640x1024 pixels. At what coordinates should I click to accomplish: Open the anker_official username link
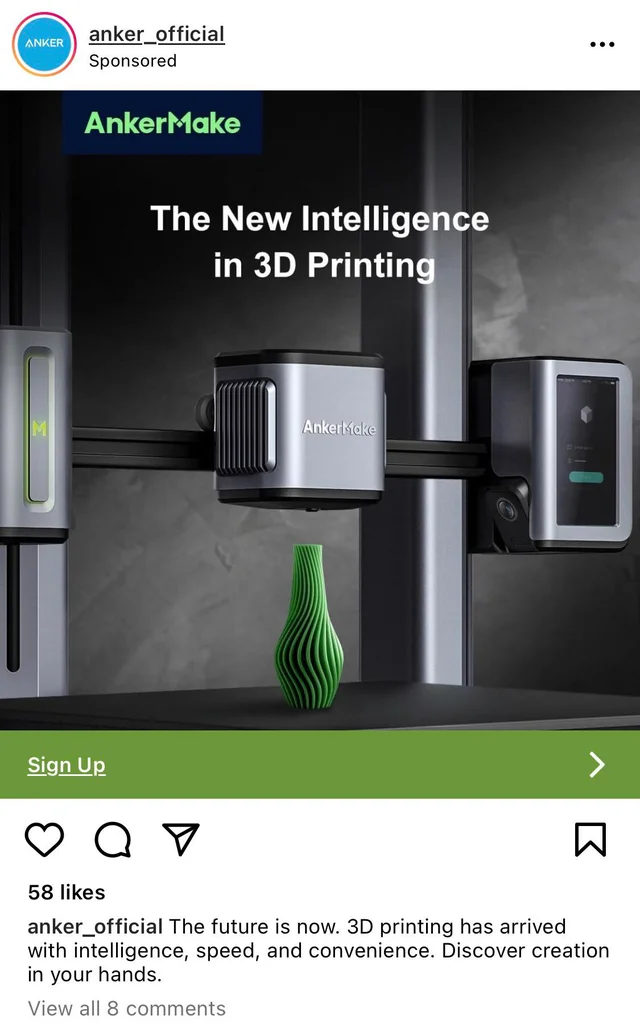156,34
